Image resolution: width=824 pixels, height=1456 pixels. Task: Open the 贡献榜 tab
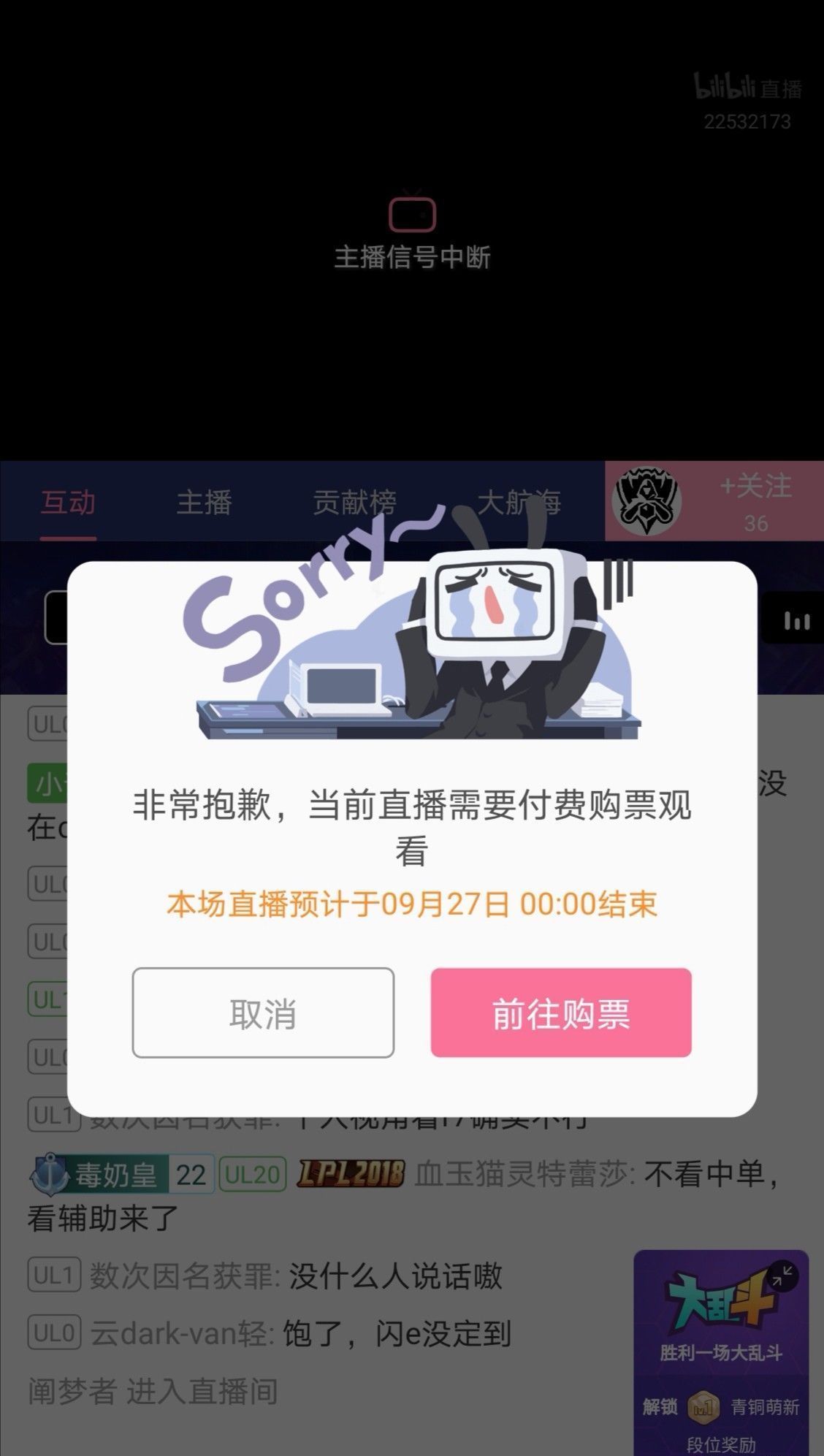tap(356, 504)
